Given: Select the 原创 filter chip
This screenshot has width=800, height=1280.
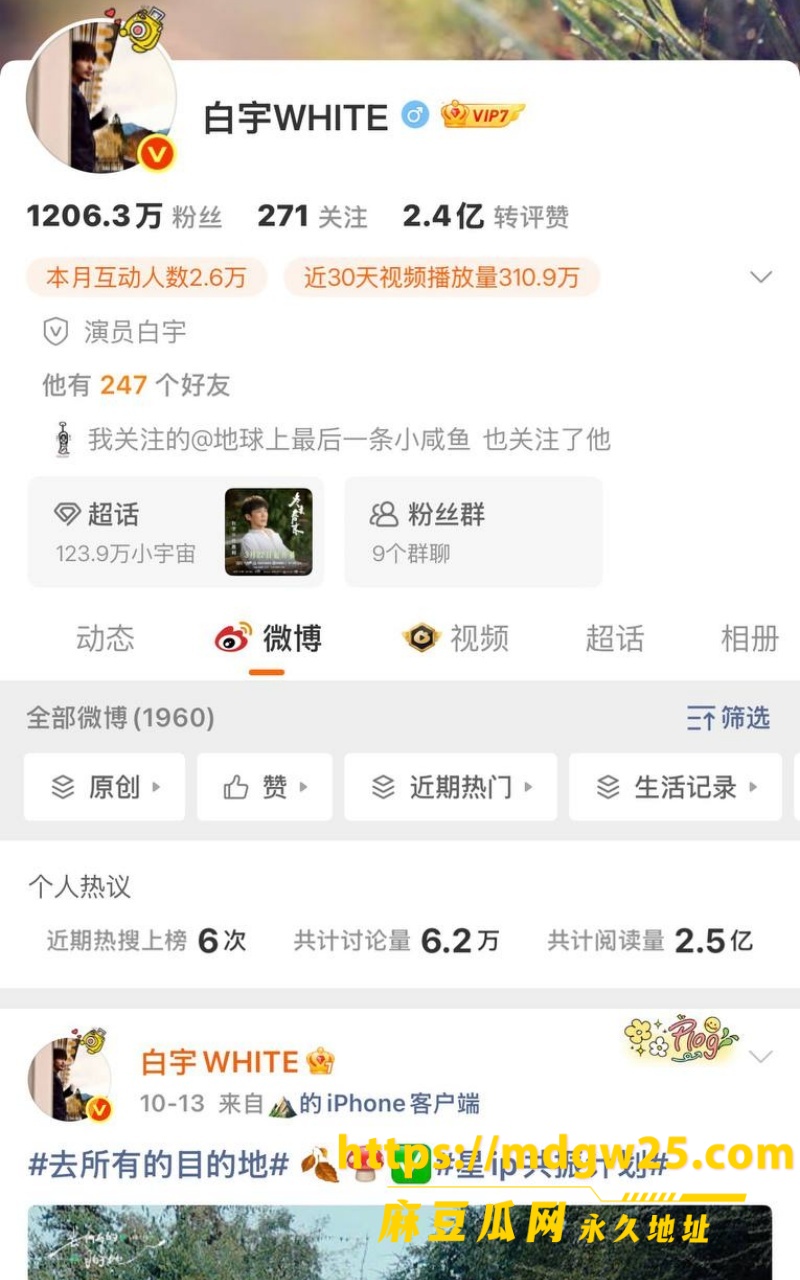Looking at the screenshot, I should pyautogui.click(x=105, y=787).
